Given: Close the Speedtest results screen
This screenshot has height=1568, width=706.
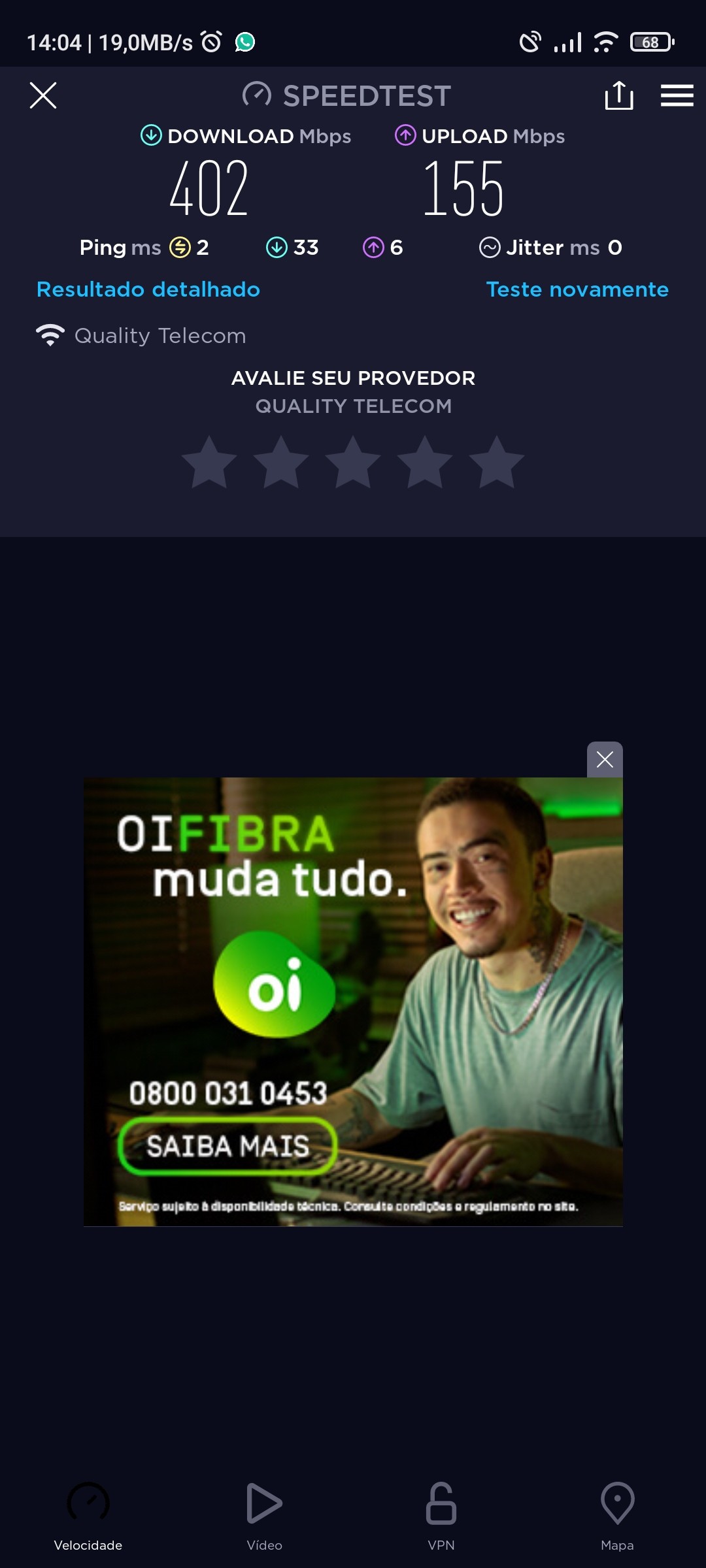Looking at the screenshot, I should 43,95.
